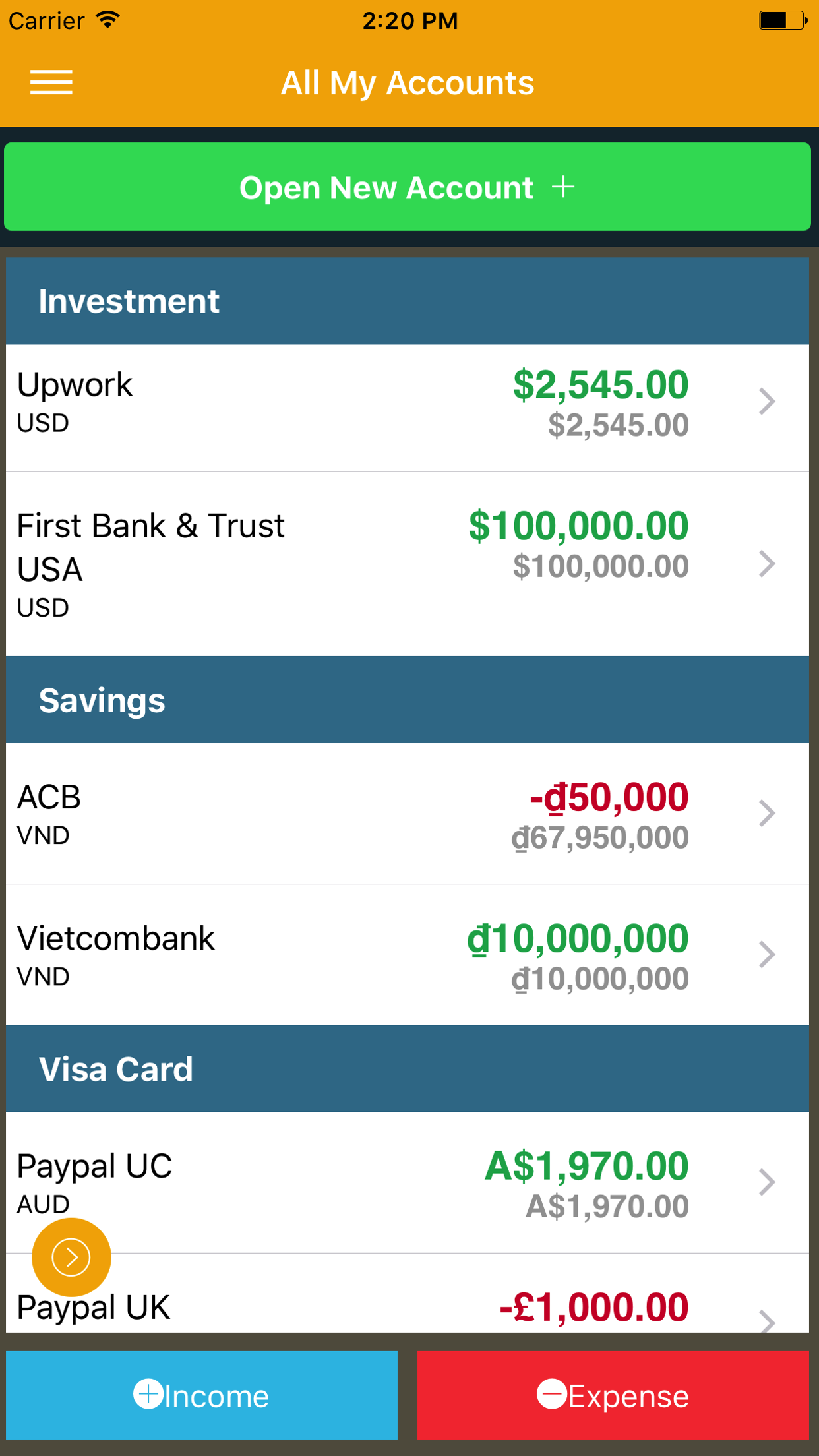Expand details for the Upwork account
Viewport: 819px width, 1456px height.
click(x=767, y=402)
